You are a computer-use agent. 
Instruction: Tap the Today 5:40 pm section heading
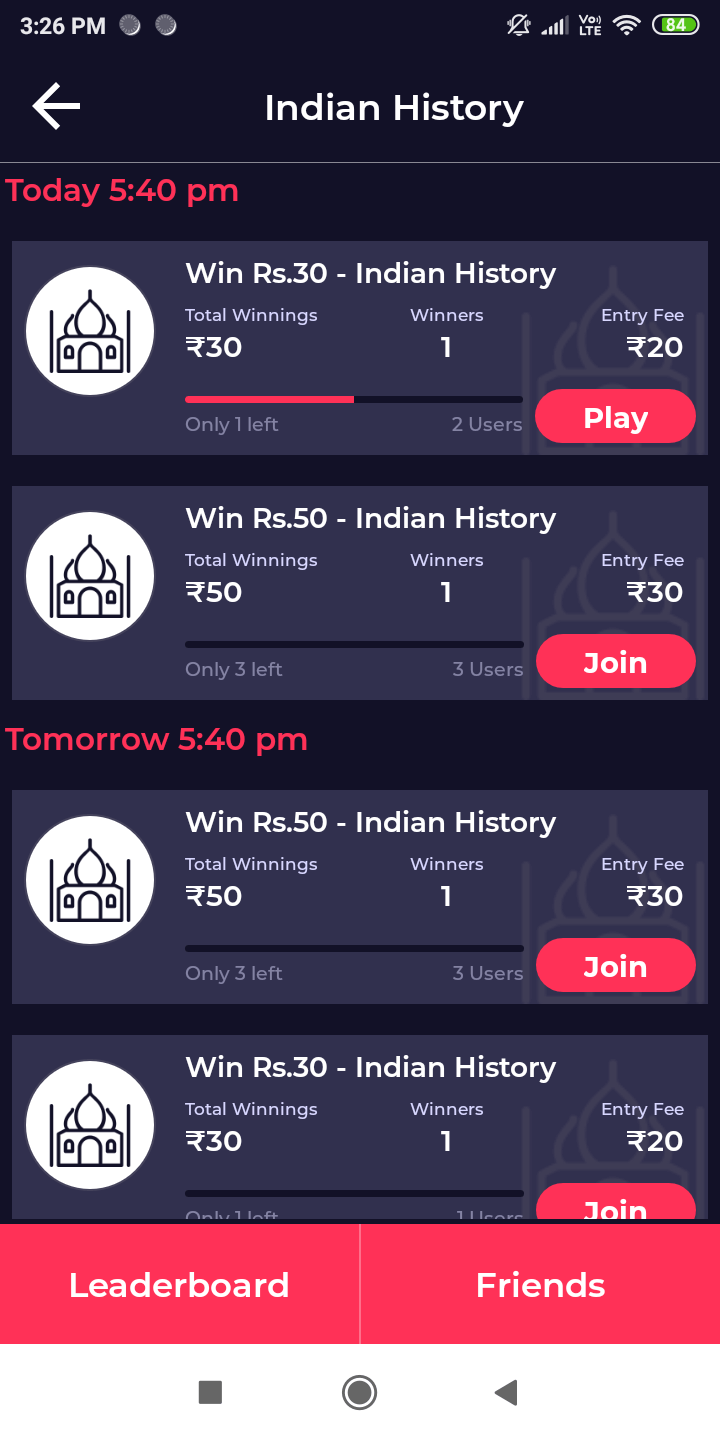tap(122, 190)
